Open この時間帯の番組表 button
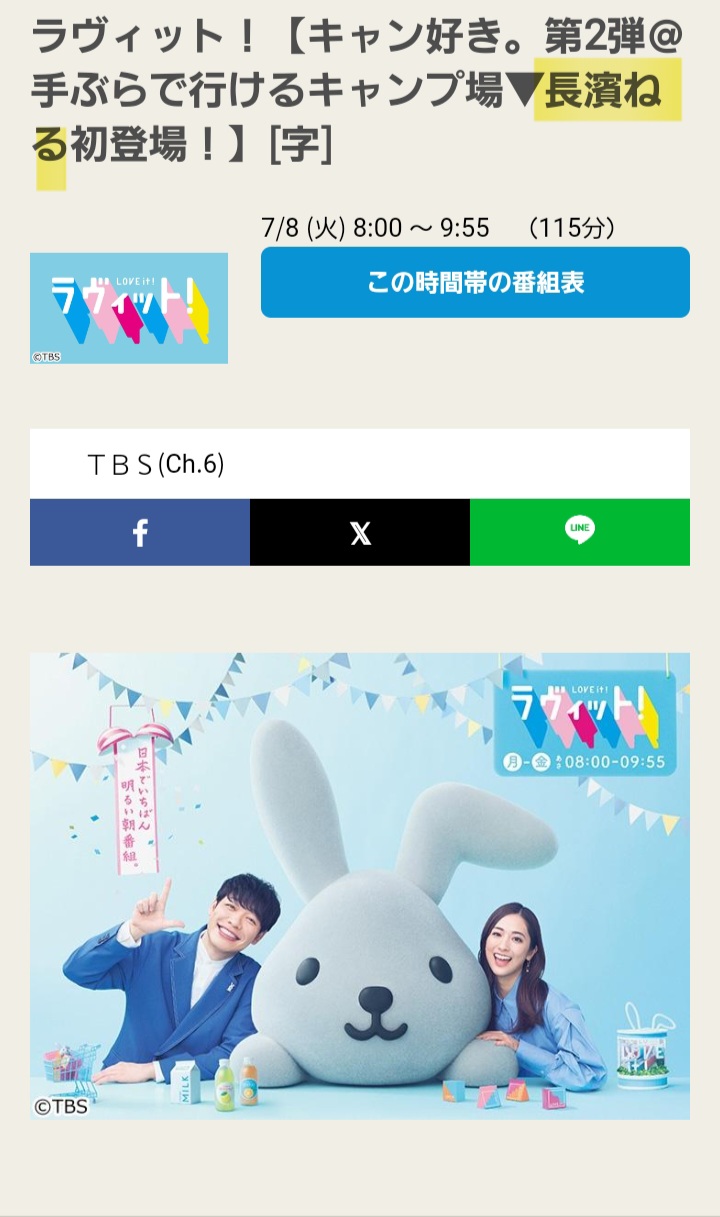 (475, 282)
